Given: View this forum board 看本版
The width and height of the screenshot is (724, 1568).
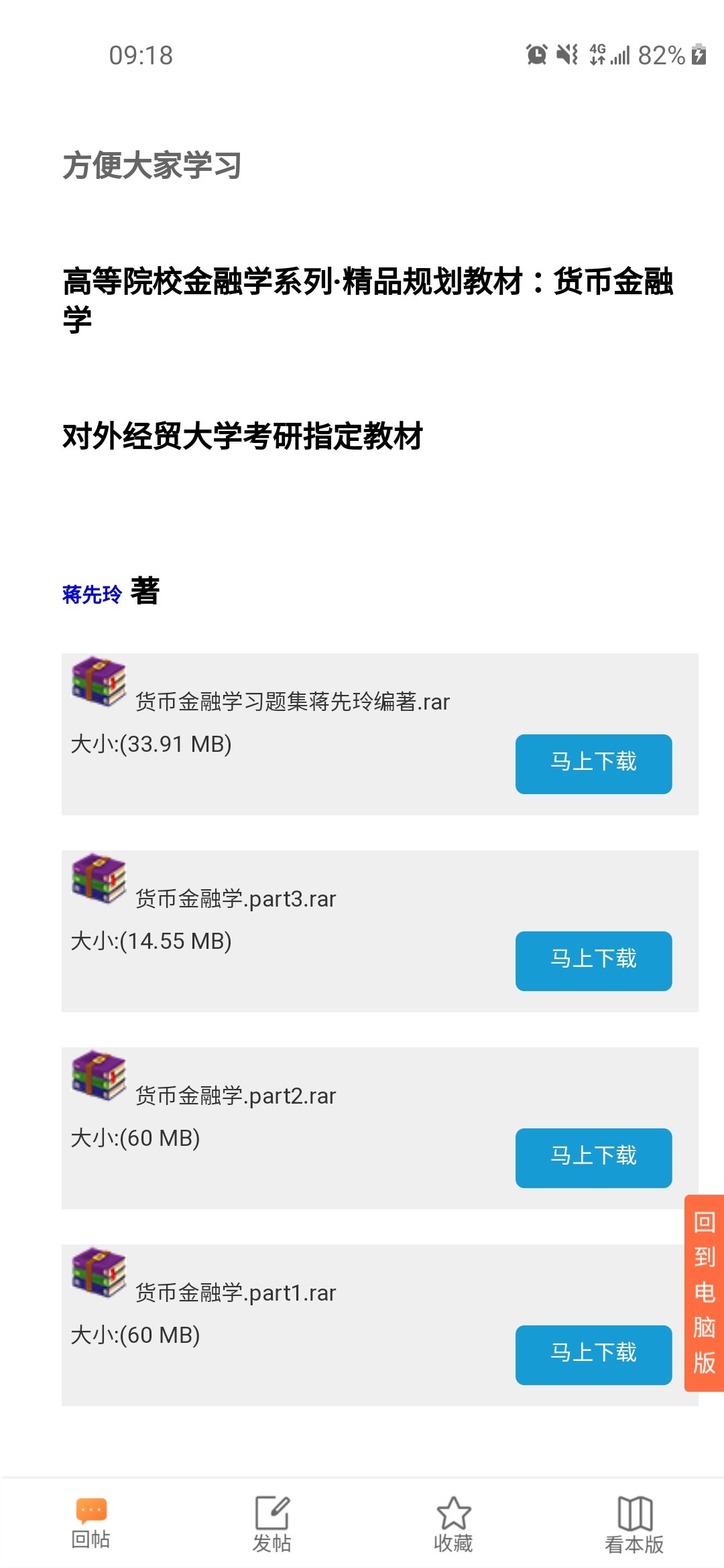Looking at the screenshot, I should coord(634,1524).
